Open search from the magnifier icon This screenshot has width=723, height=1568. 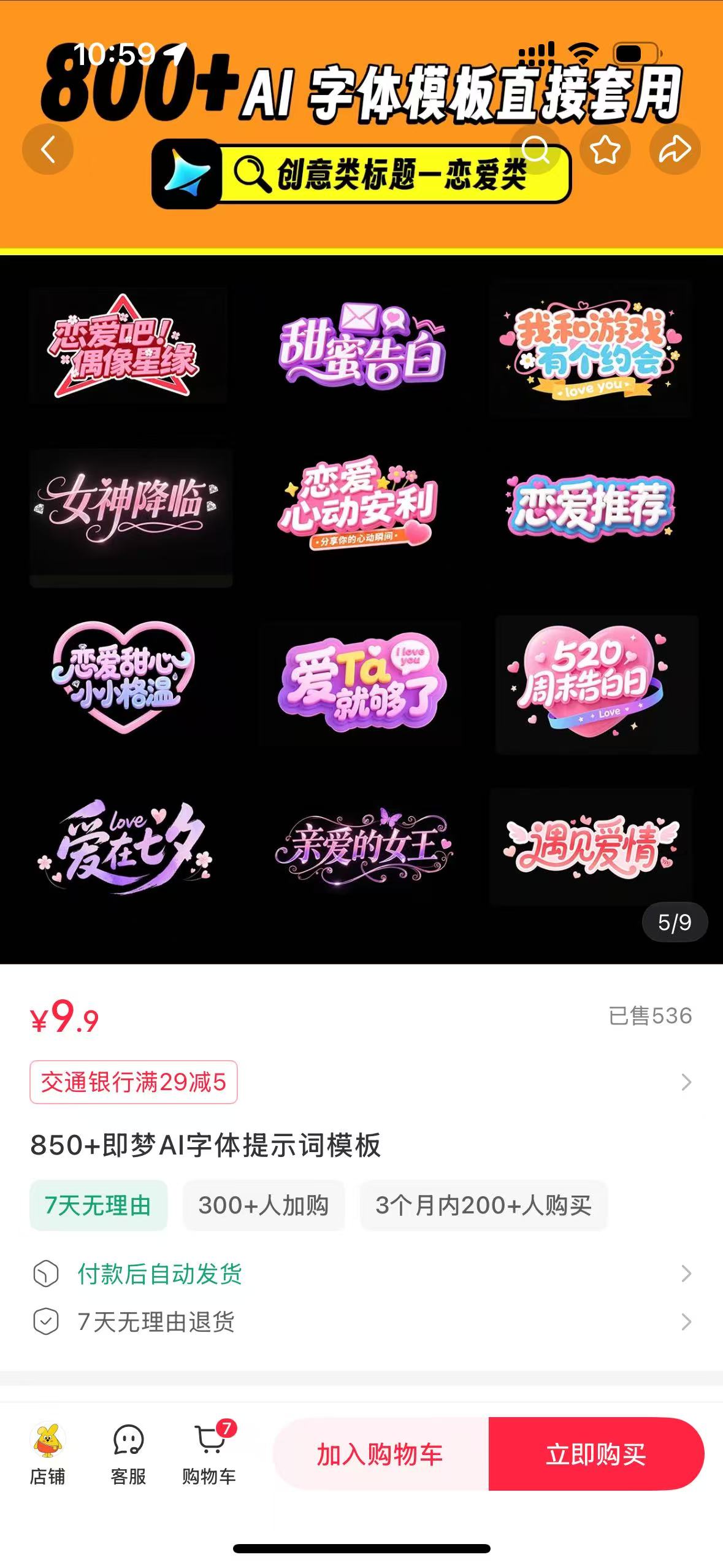pyautogui.click(x=535, y=149)
